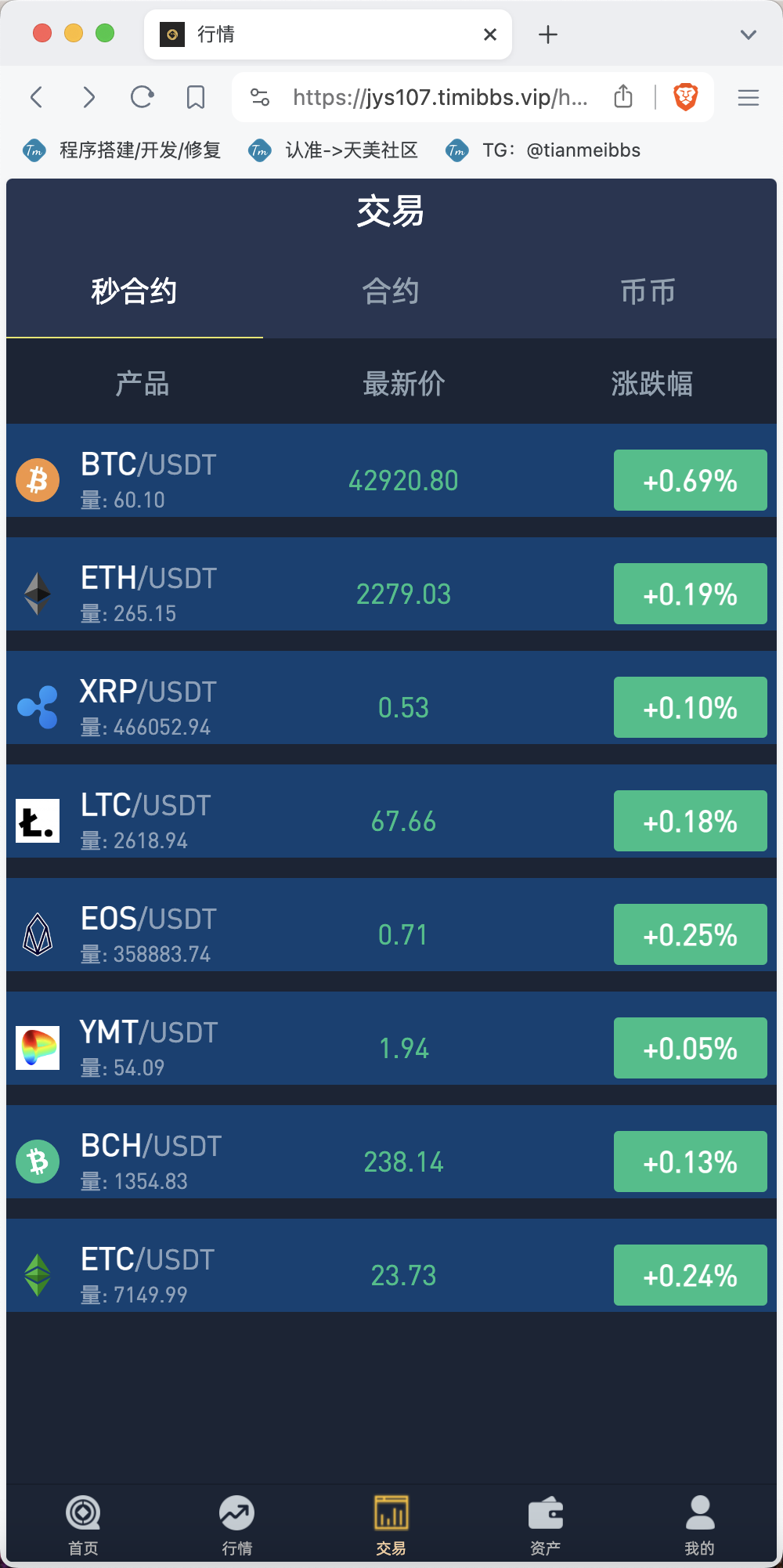Screen dimensions: 783x1568
Task: Open the 行情 market tab
Action: pos(236,1524)
